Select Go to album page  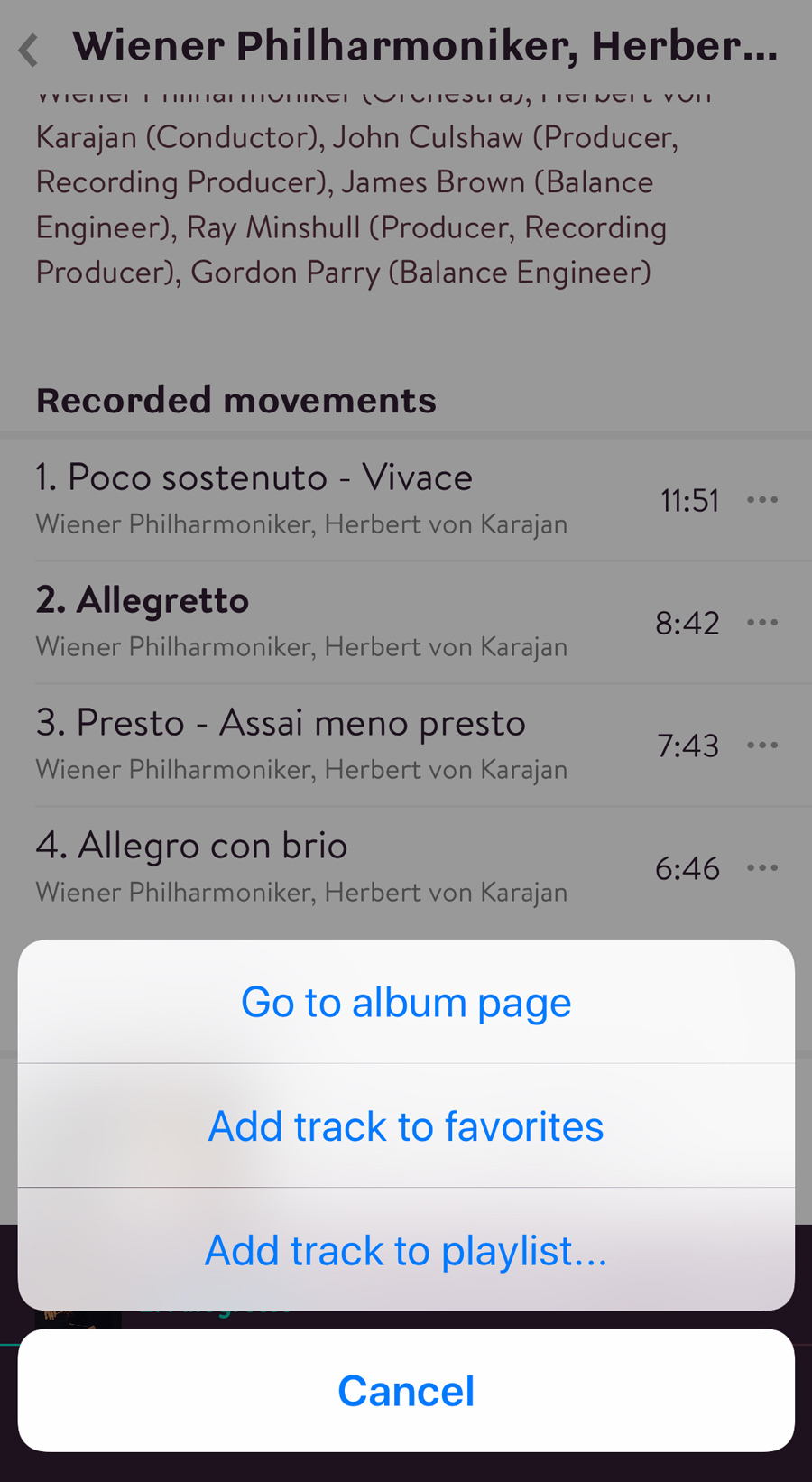point(406,1002)
